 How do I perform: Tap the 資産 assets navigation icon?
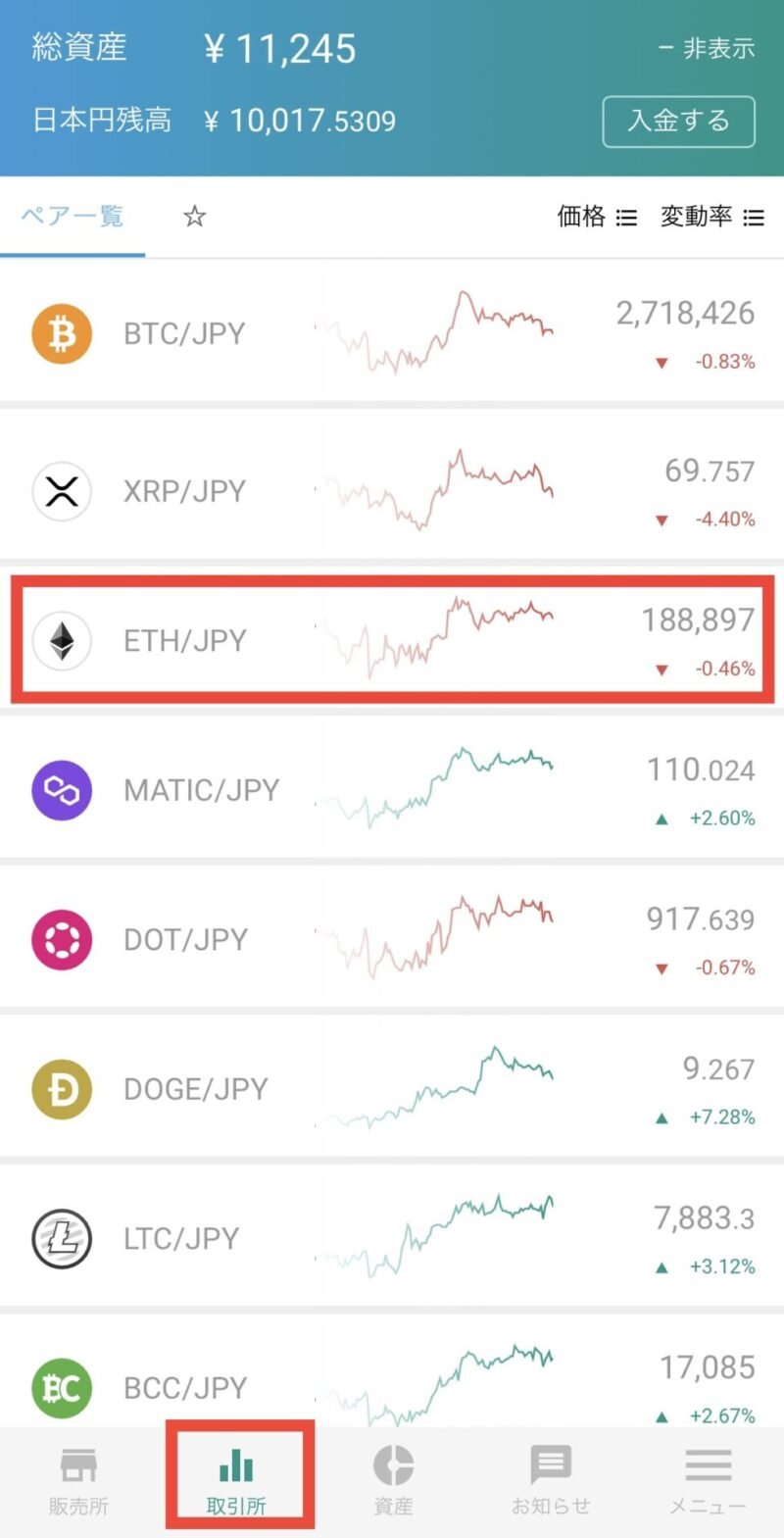[393, 1475]
